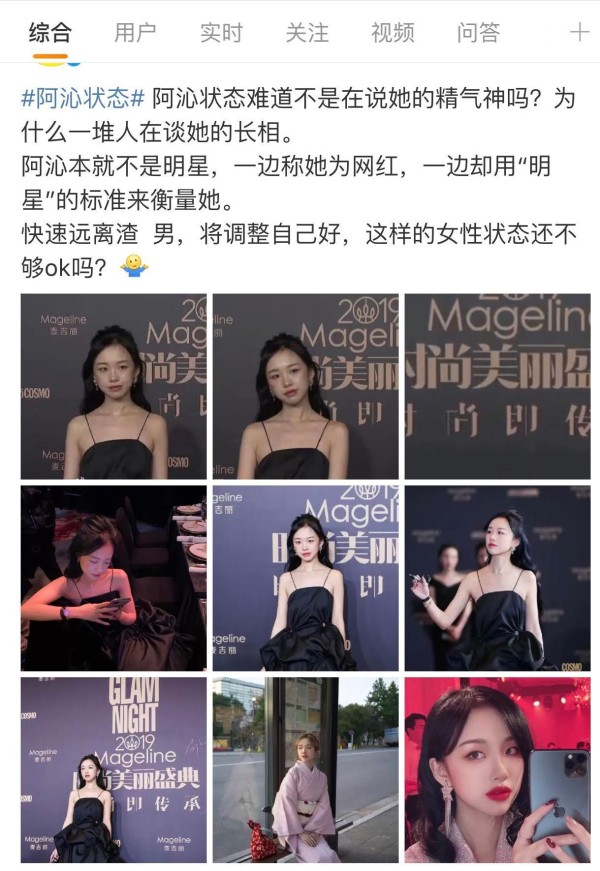Go to the 问答 tab
This screenshot has height=871, width=600.
tap(478, 32)
